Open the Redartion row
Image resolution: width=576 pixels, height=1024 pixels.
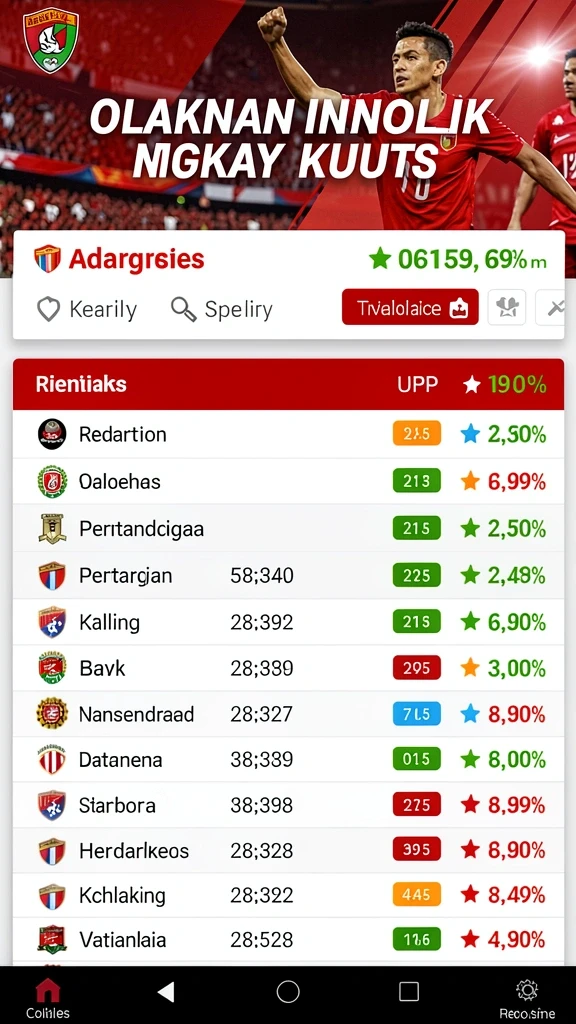288,434
